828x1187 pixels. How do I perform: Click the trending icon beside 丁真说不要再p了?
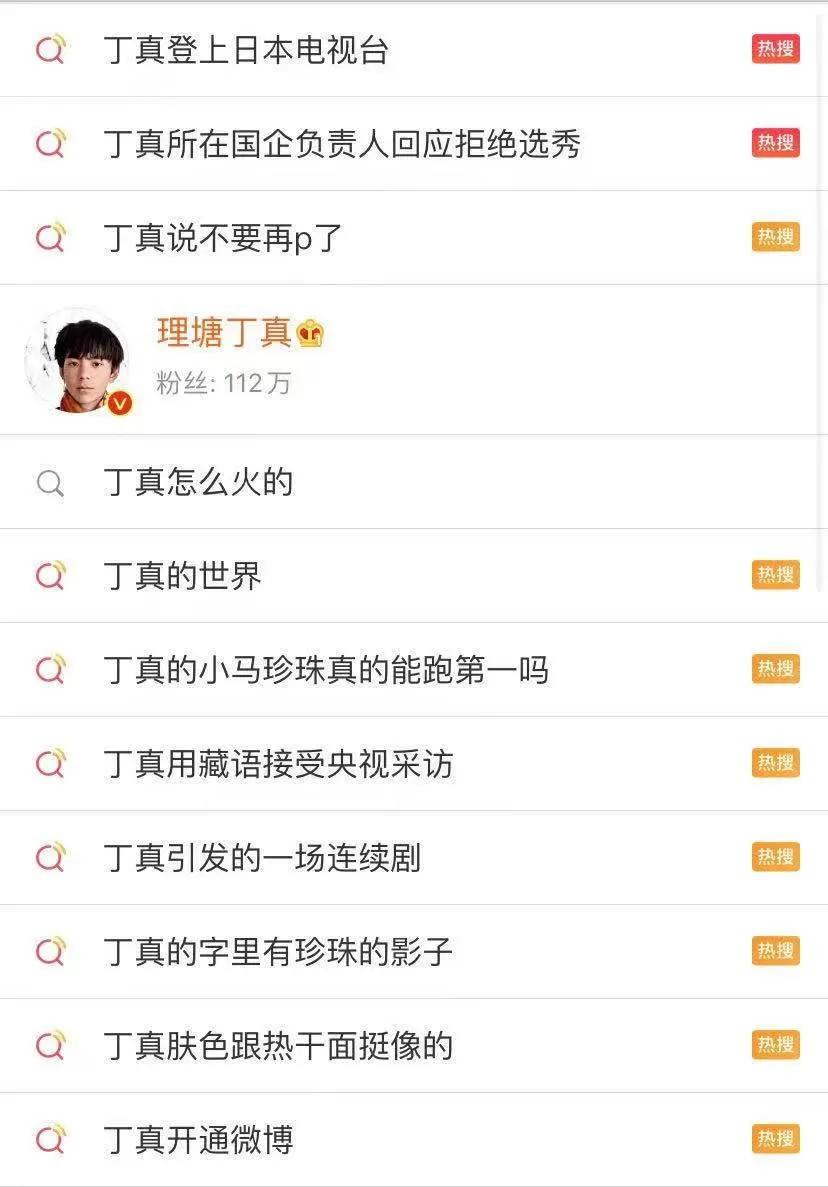click(x=50, y=238)
